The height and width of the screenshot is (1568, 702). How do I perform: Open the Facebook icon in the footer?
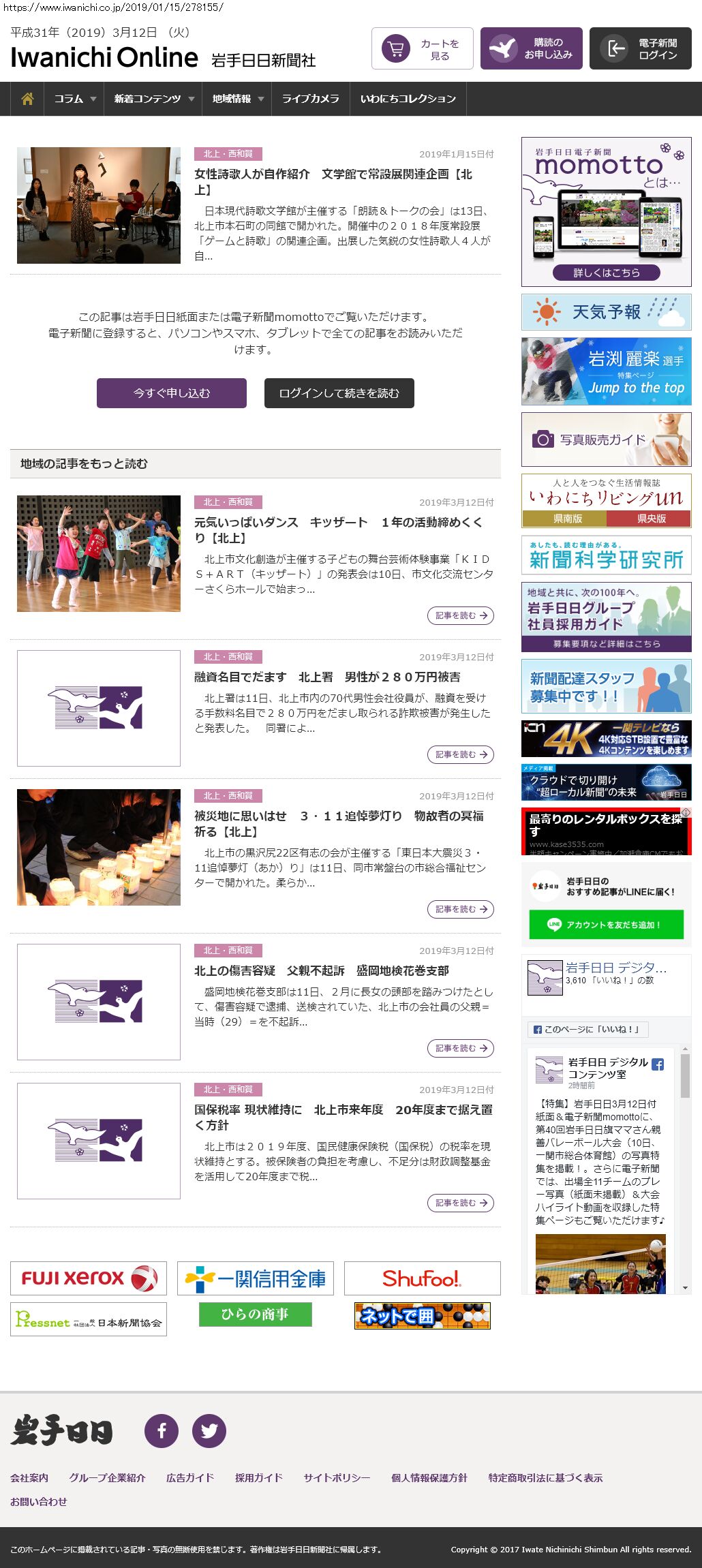coord(162,1430)
